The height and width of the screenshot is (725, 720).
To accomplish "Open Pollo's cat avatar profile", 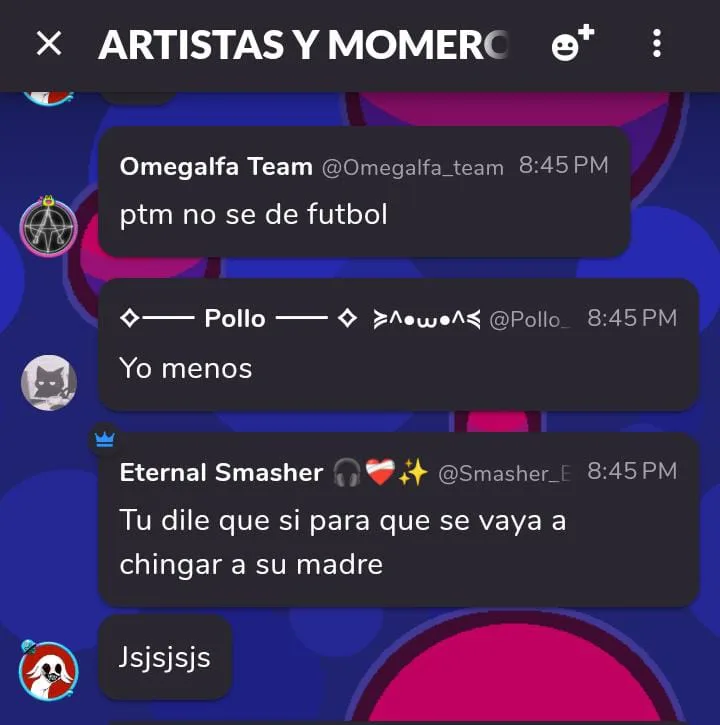I will coord(49,382).
